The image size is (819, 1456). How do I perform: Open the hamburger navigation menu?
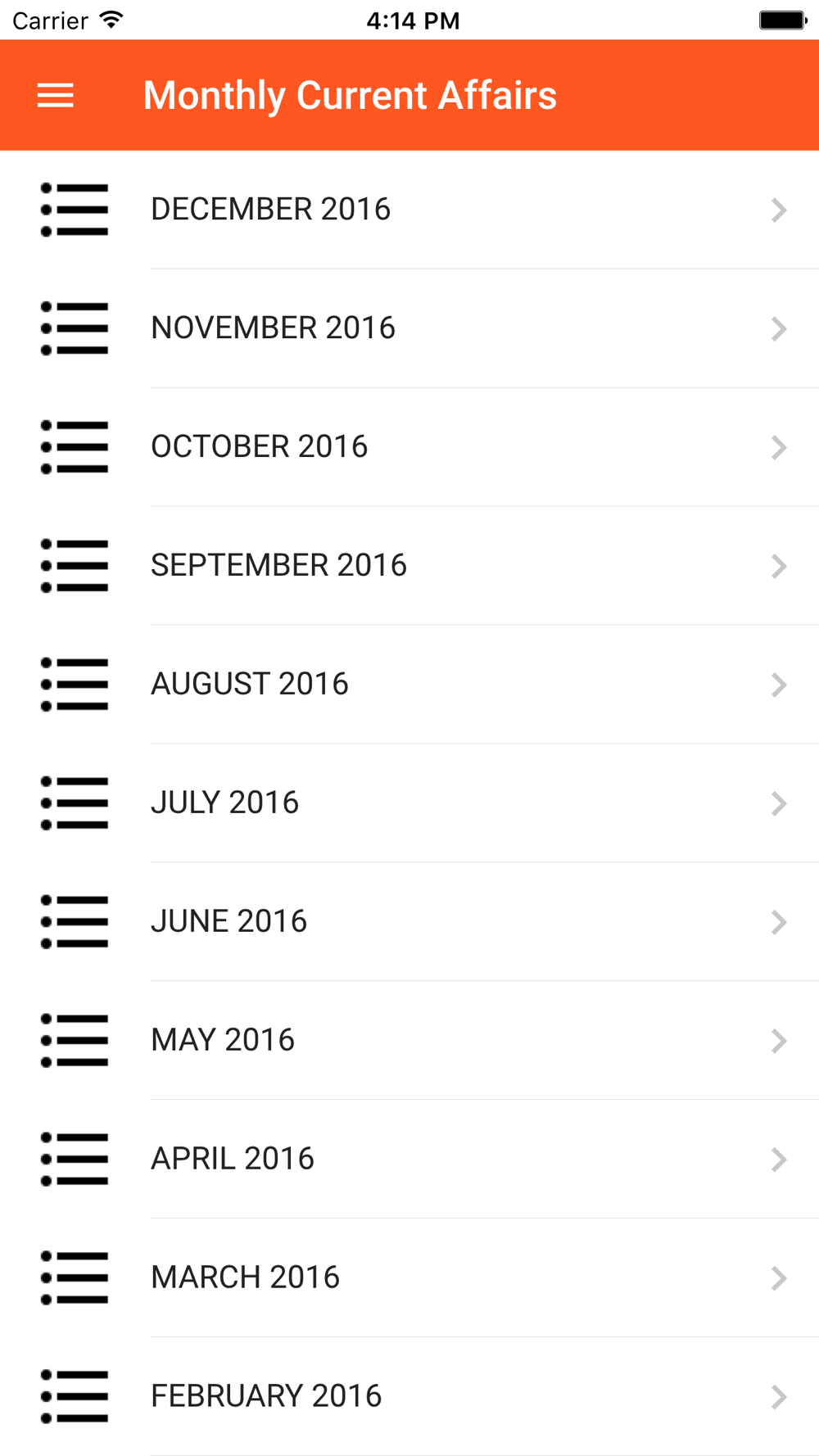point(56,96)
